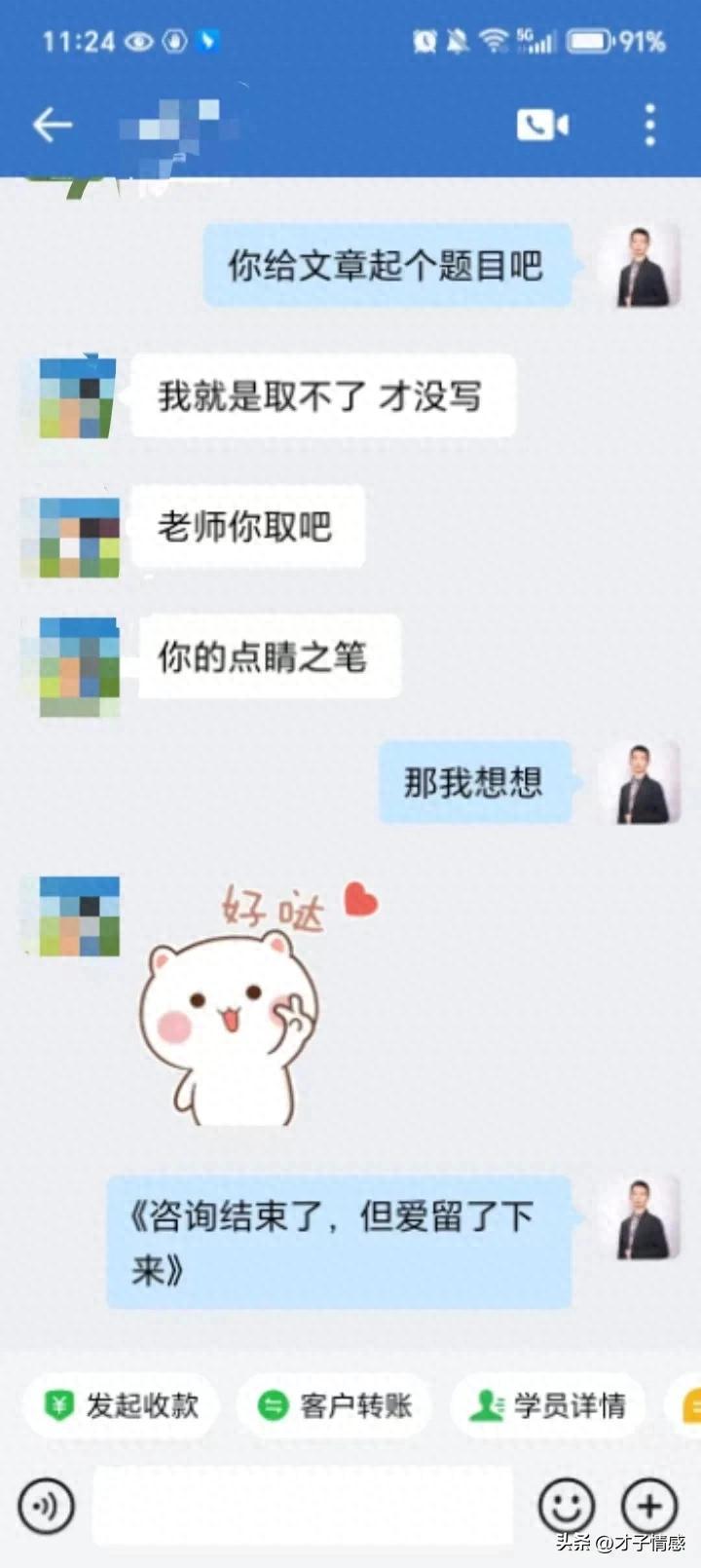
Task: Open the sender avatar beside 那我想想
Action: click(638, 783)
